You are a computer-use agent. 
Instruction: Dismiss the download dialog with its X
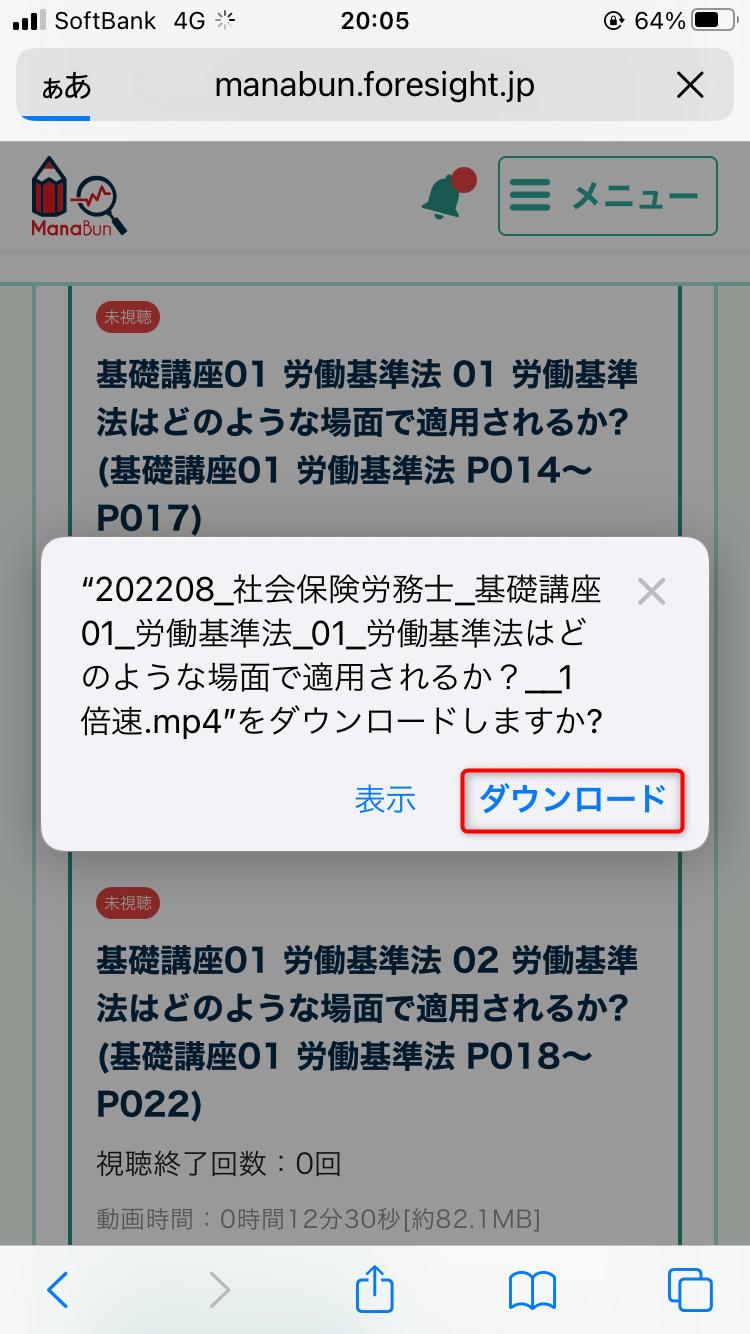coord(651,592)
